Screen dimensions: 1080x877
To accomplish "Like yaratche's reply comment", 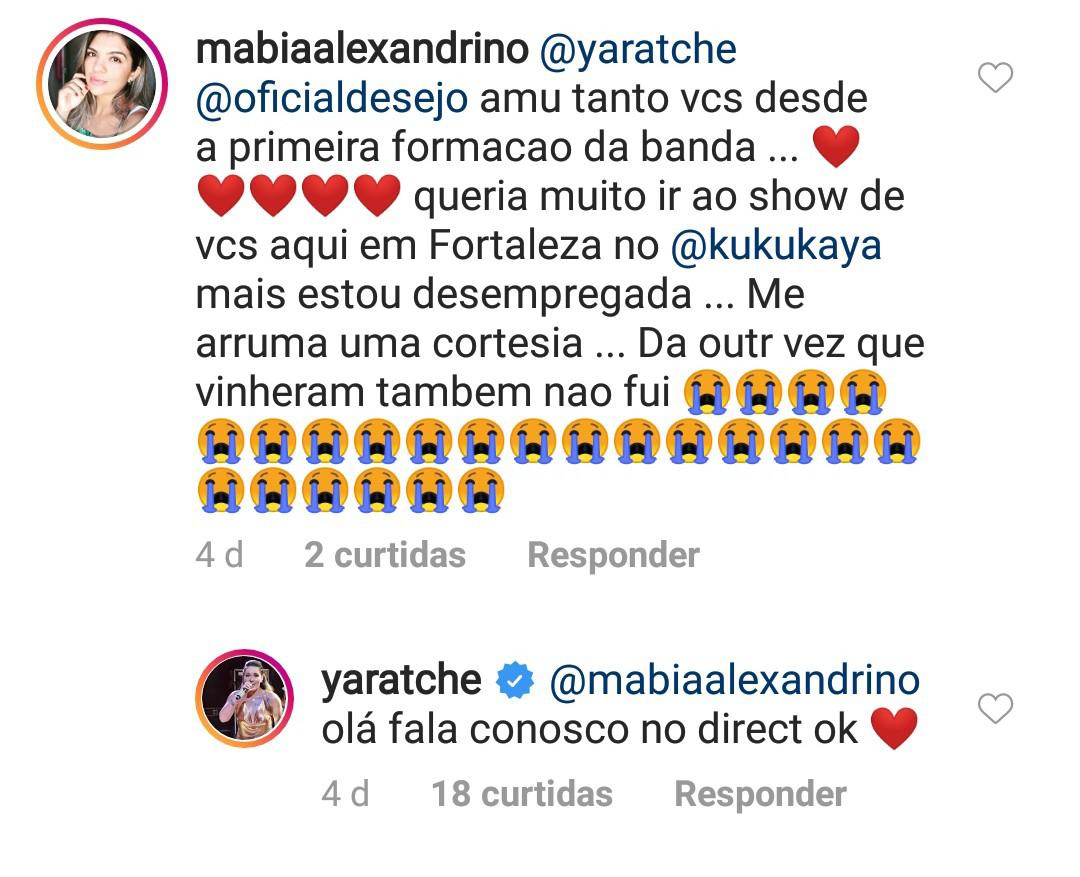I will coord(994,709).
